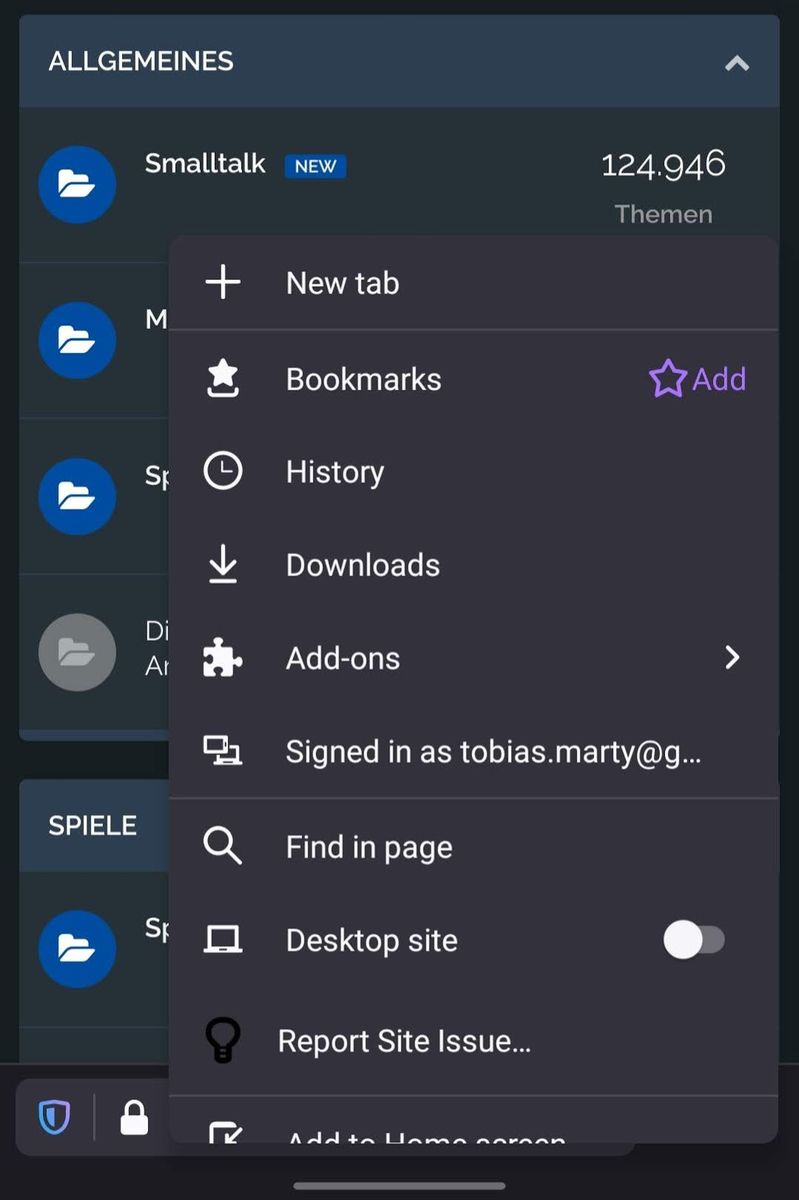View site security via the lock icon
Image resolution: width=799 pixels, height=1200 pixels.
(x=134, y=1118)
